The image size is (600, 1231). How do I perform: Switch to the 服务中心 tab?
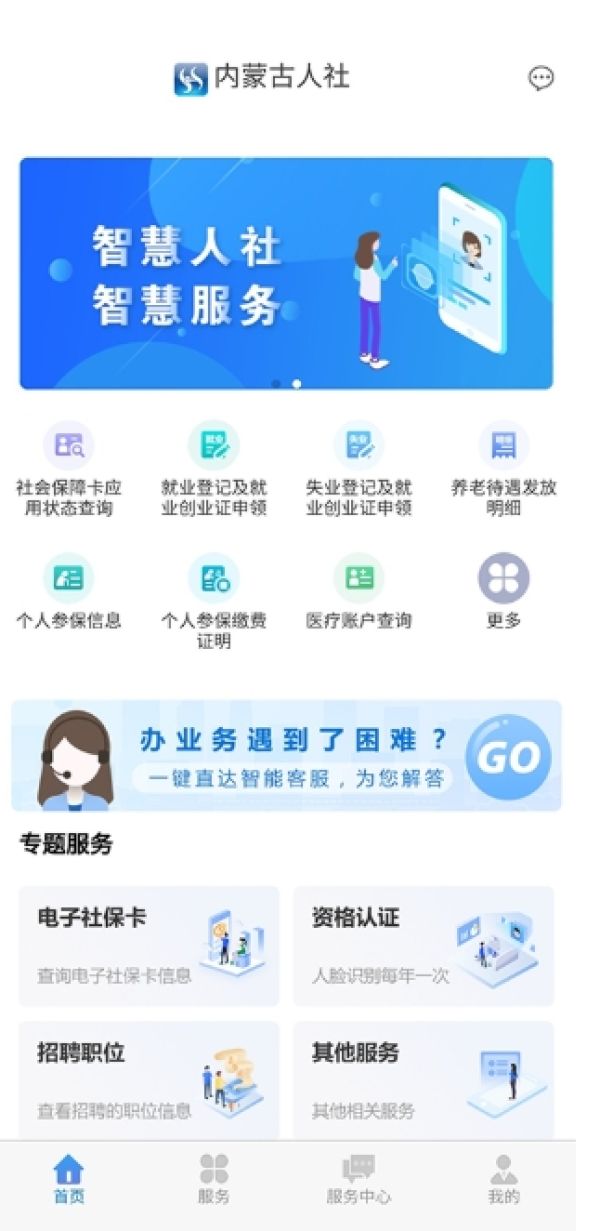(359, 1179)
